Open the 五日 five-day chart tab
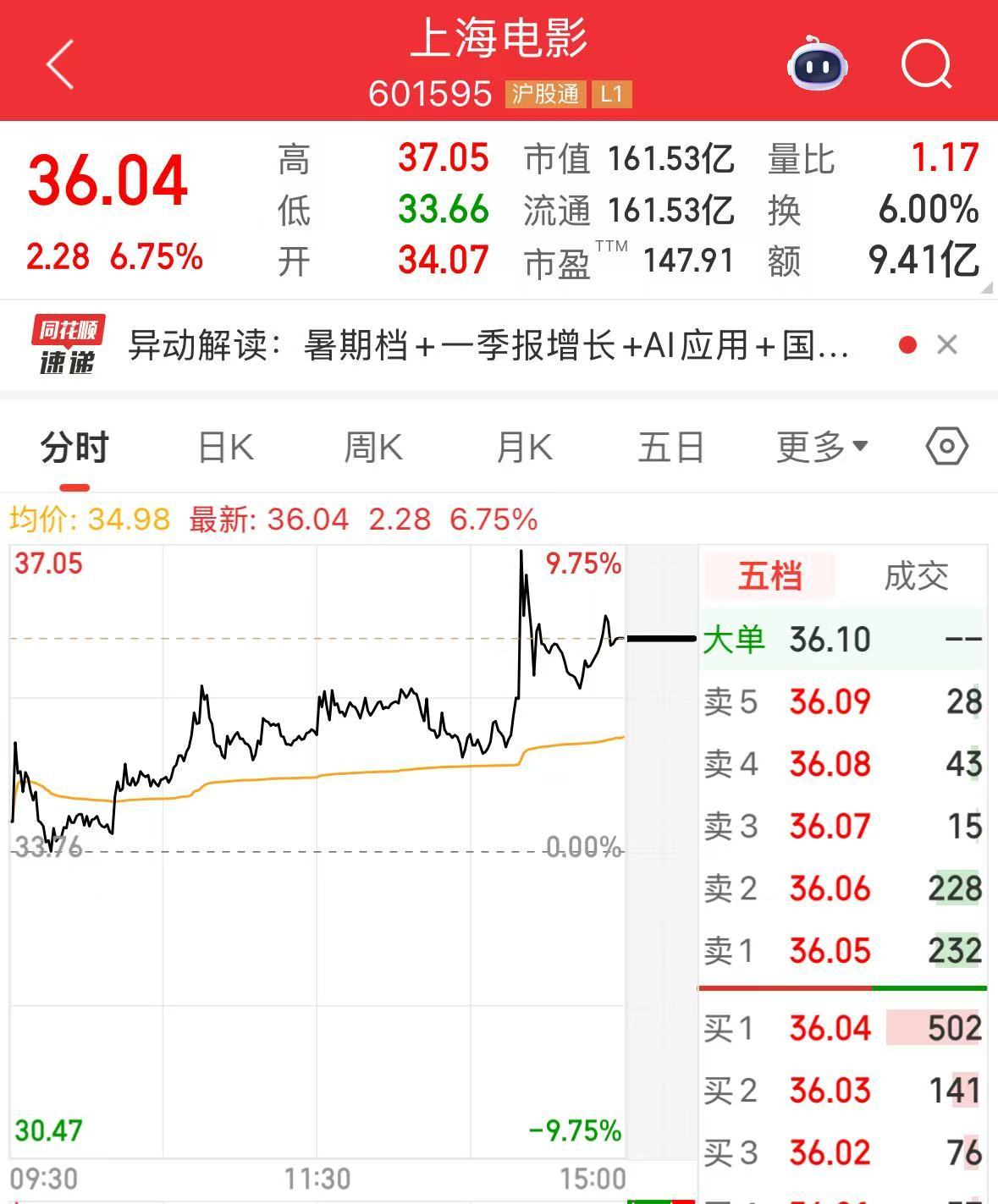998x1204 pixels. 670,446
